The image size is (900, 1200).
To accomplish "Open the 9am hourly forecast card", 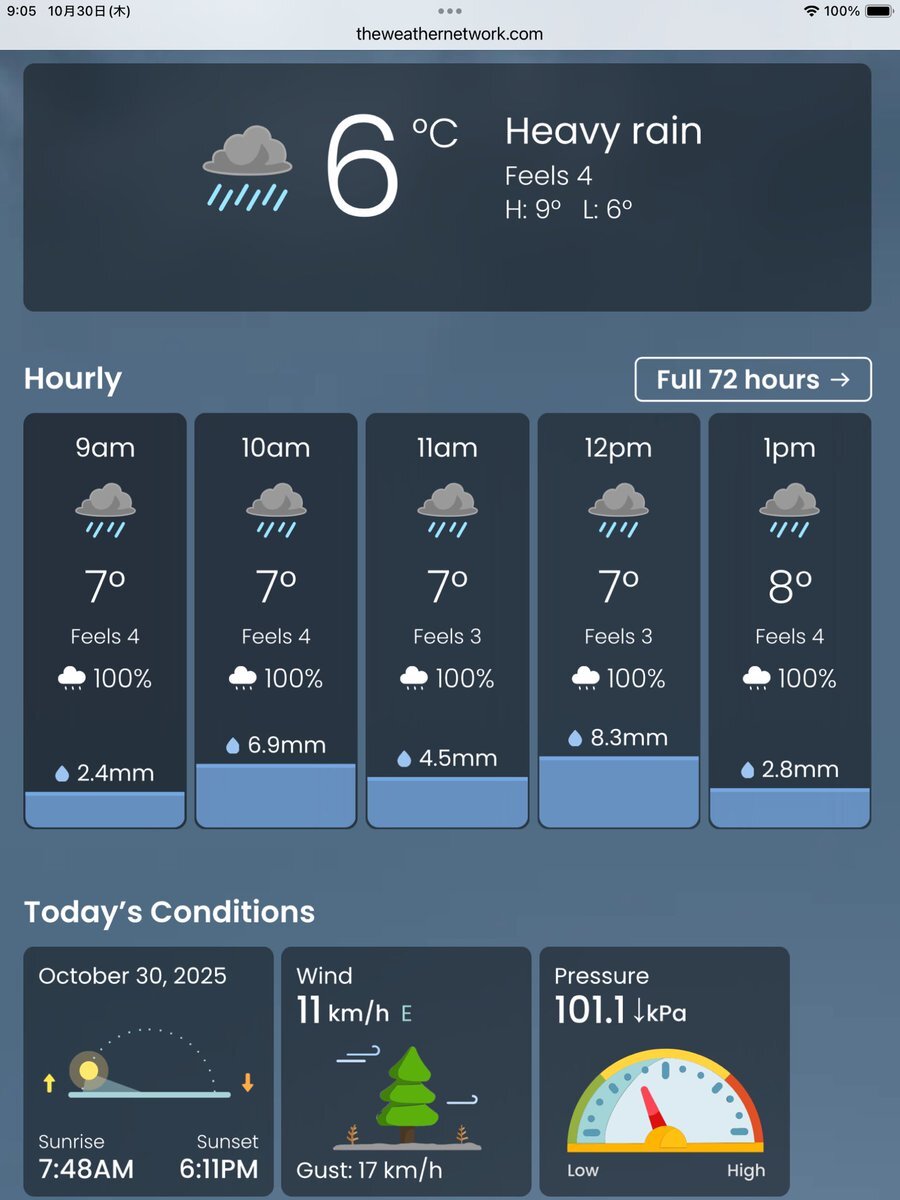I will coord(105,620).
